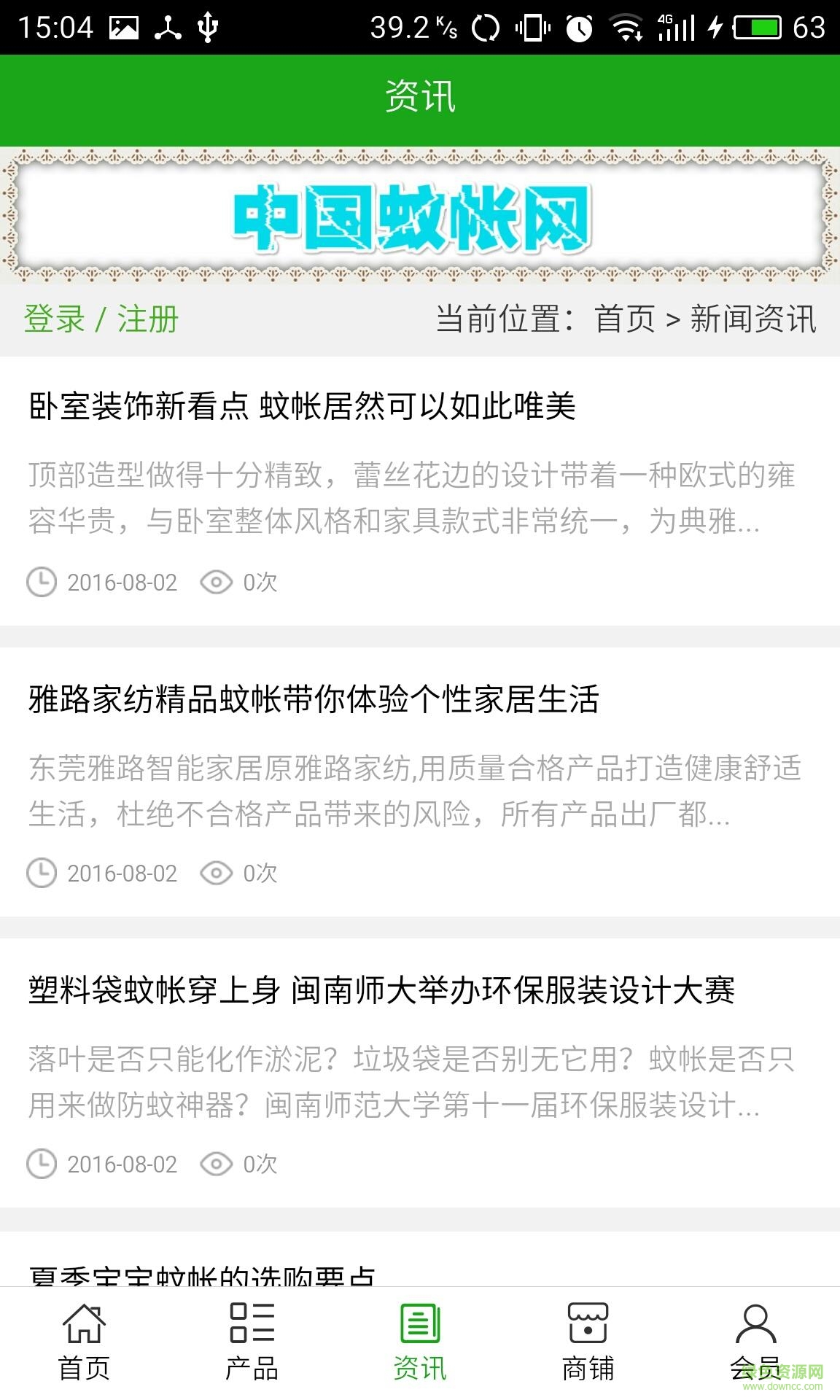Image resolution: width=840 pixels, height=1400 pixels.
Task: Tap the eye icon next to 0次 on third article
Action: 215,1164
